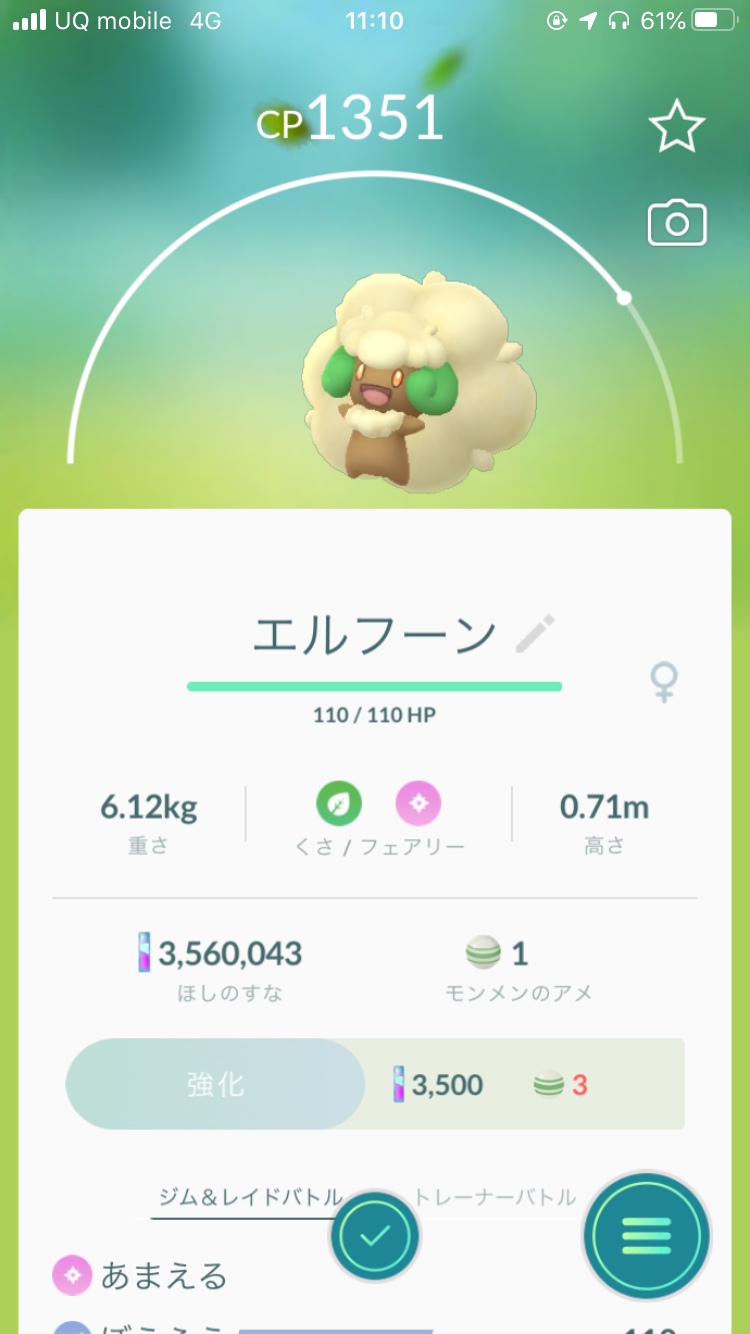The height and width of the screenshot is (1334, 750).
Task: Mark エルフーン as favorite with the star
Action: [x=677, y=125]
